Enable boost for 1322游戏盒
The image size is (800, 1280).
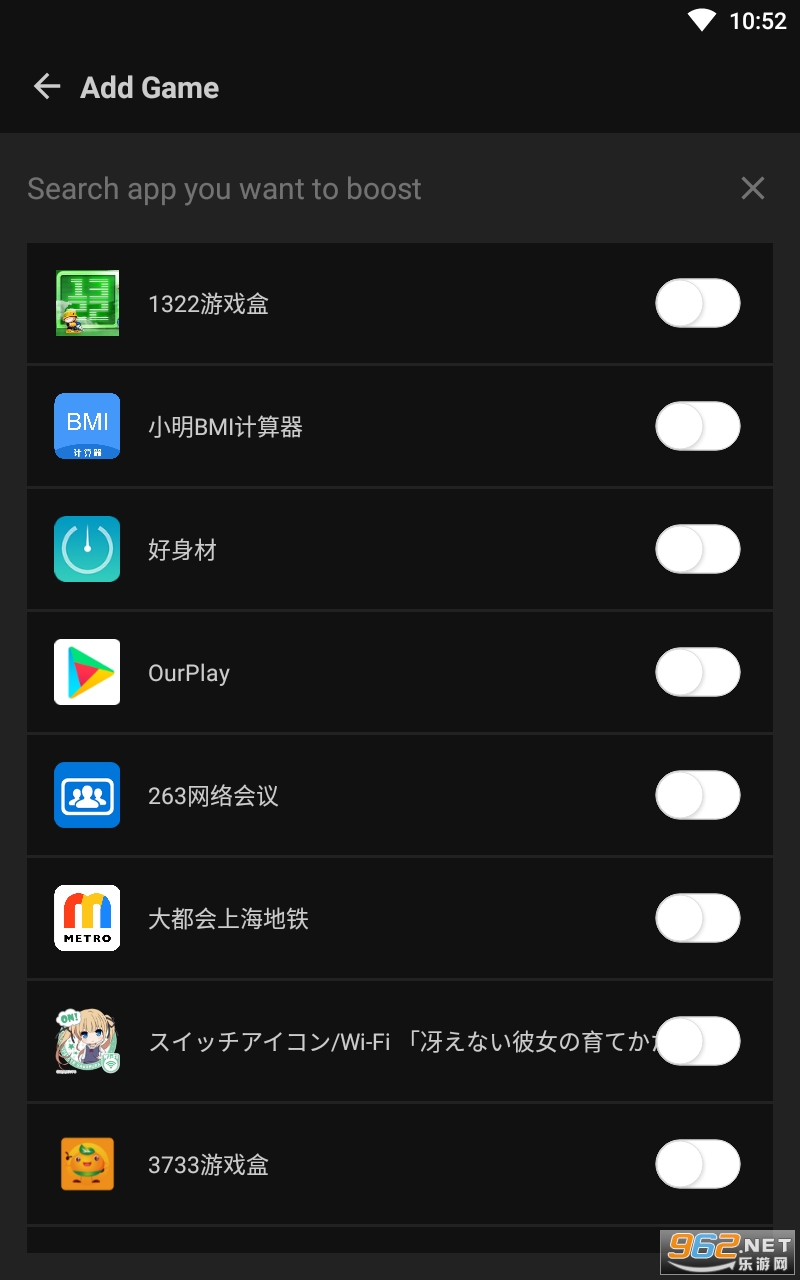[698, 304]
